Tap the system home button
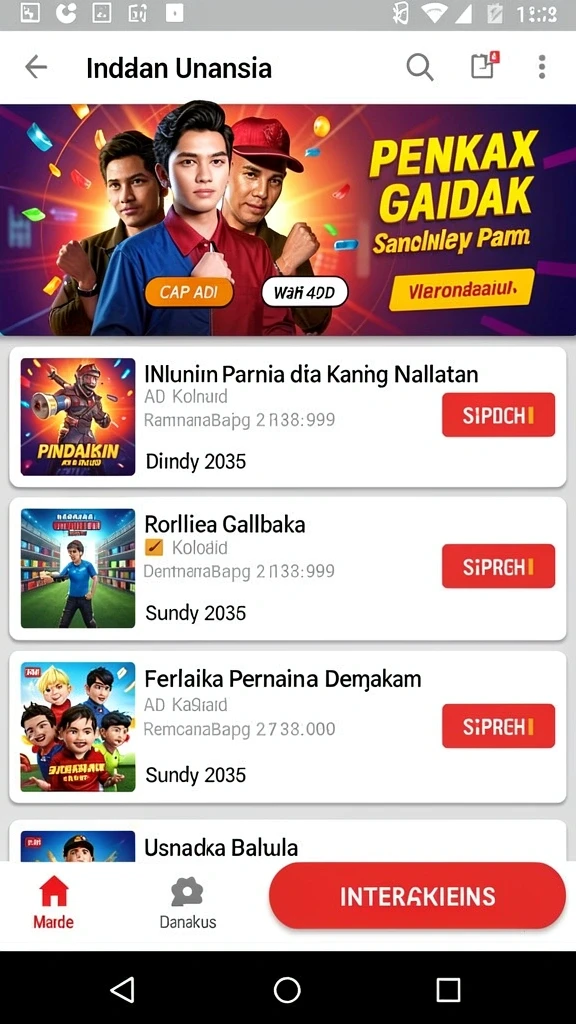 (x=287, y=989)
